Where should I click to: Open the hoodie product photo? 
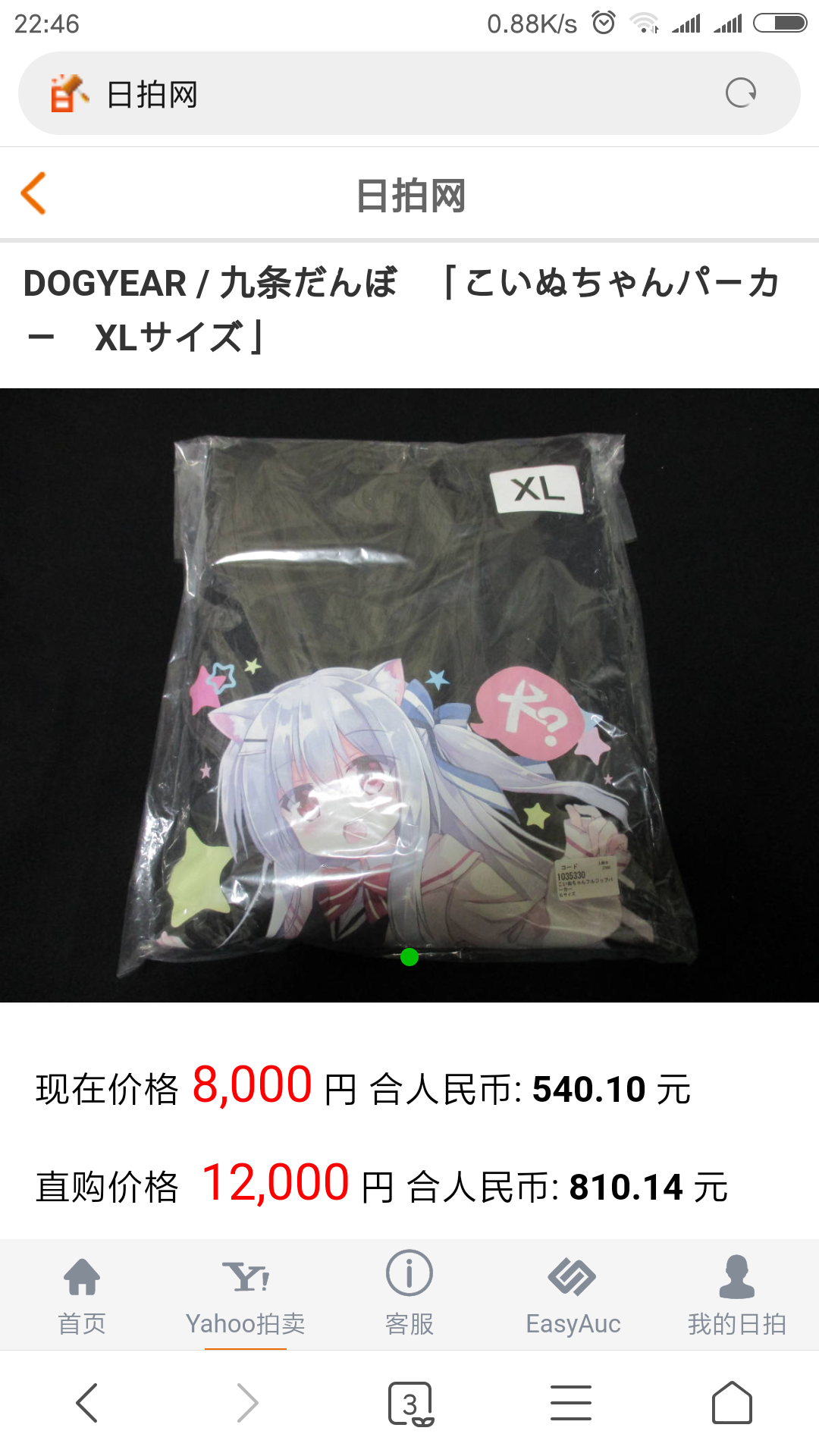point(409,694)
